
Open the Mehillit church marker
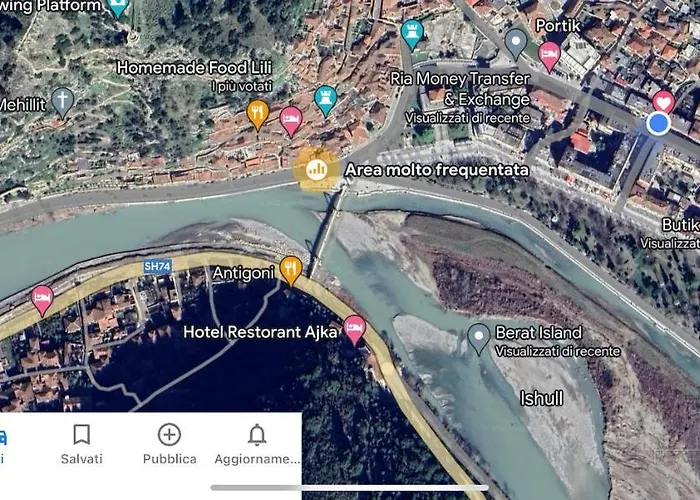[x=63, y=100]
